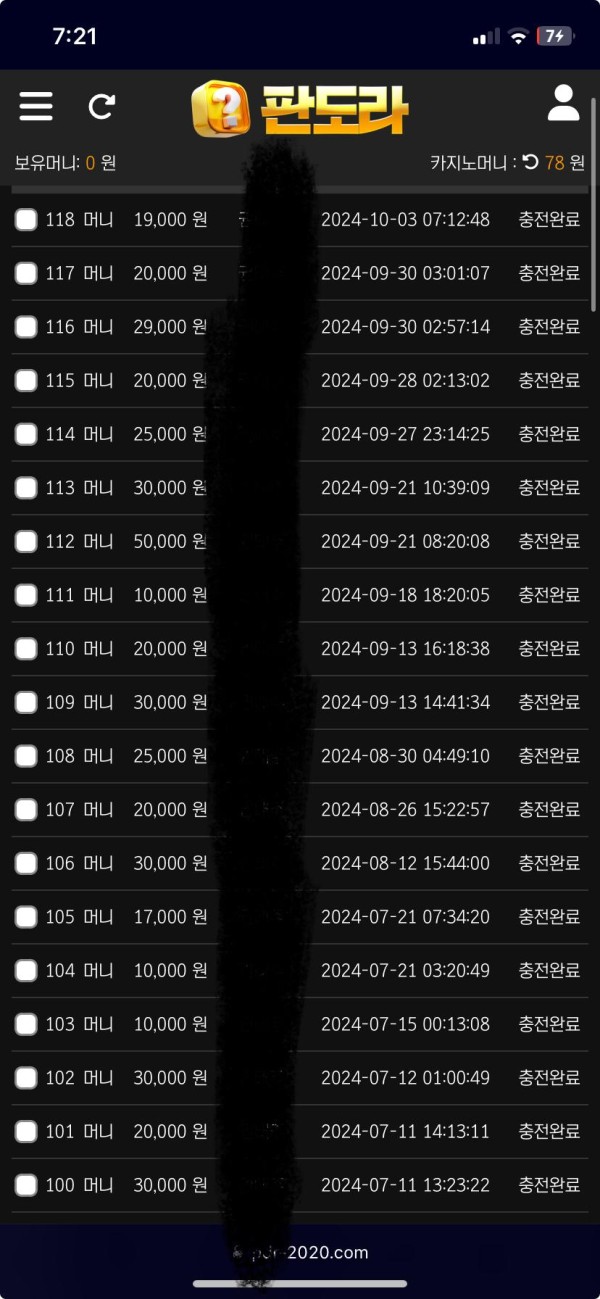Tick the 50,000 won record 112 checkbox
Screen dimensions: 600x1299
[26, 541]
